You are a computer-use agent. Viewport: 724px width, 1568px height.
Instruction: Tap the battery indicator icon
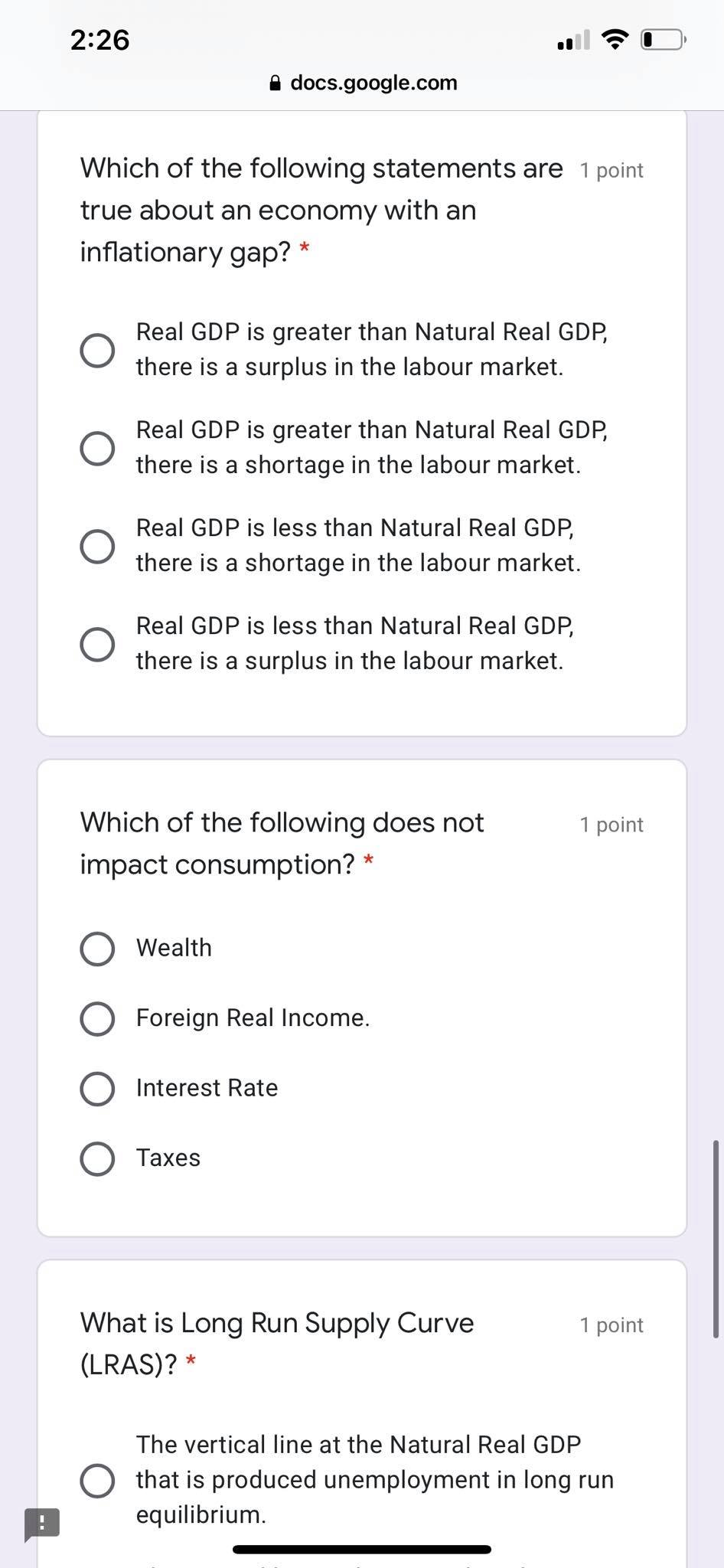[661, 40]
